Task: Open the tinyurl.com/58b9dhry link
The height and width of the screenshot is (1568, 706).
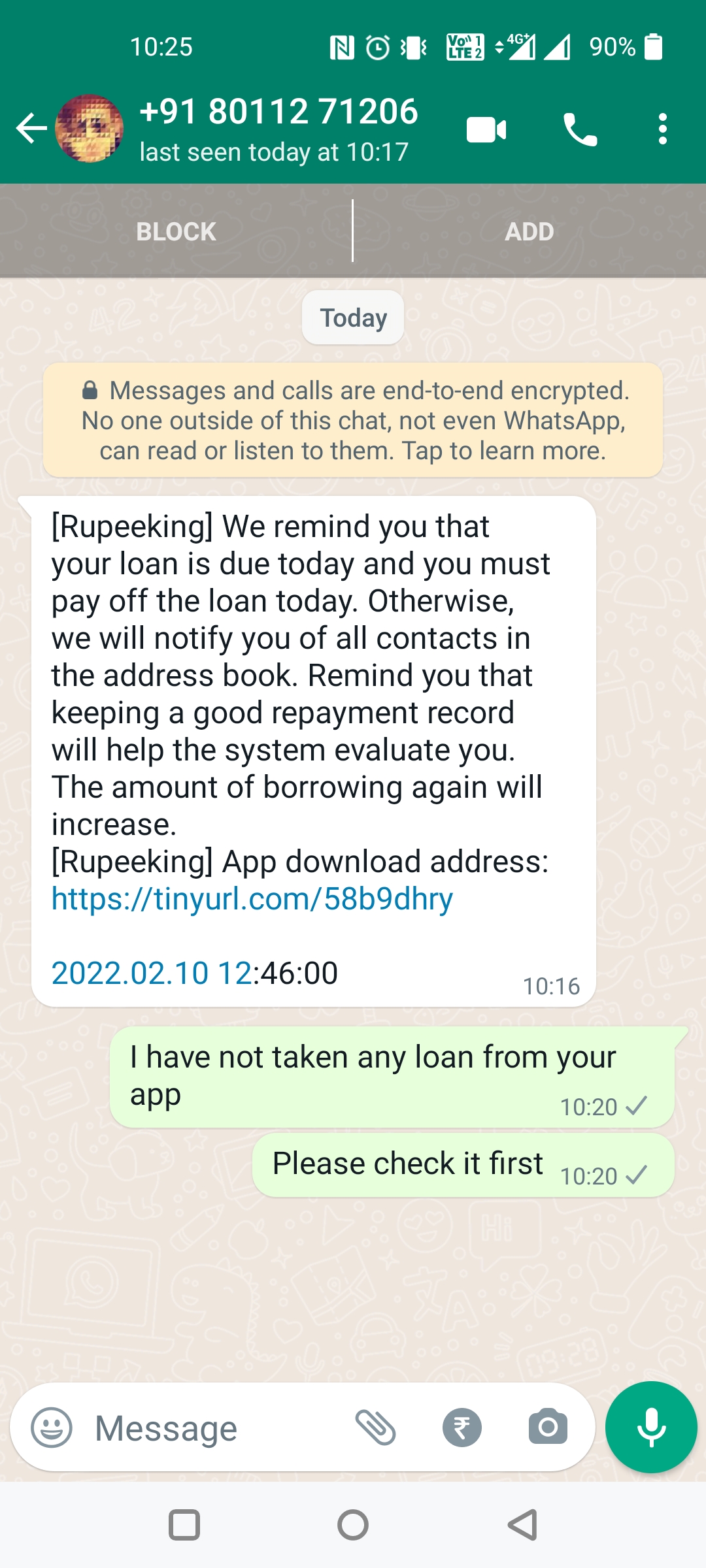Action: (252, 899)
